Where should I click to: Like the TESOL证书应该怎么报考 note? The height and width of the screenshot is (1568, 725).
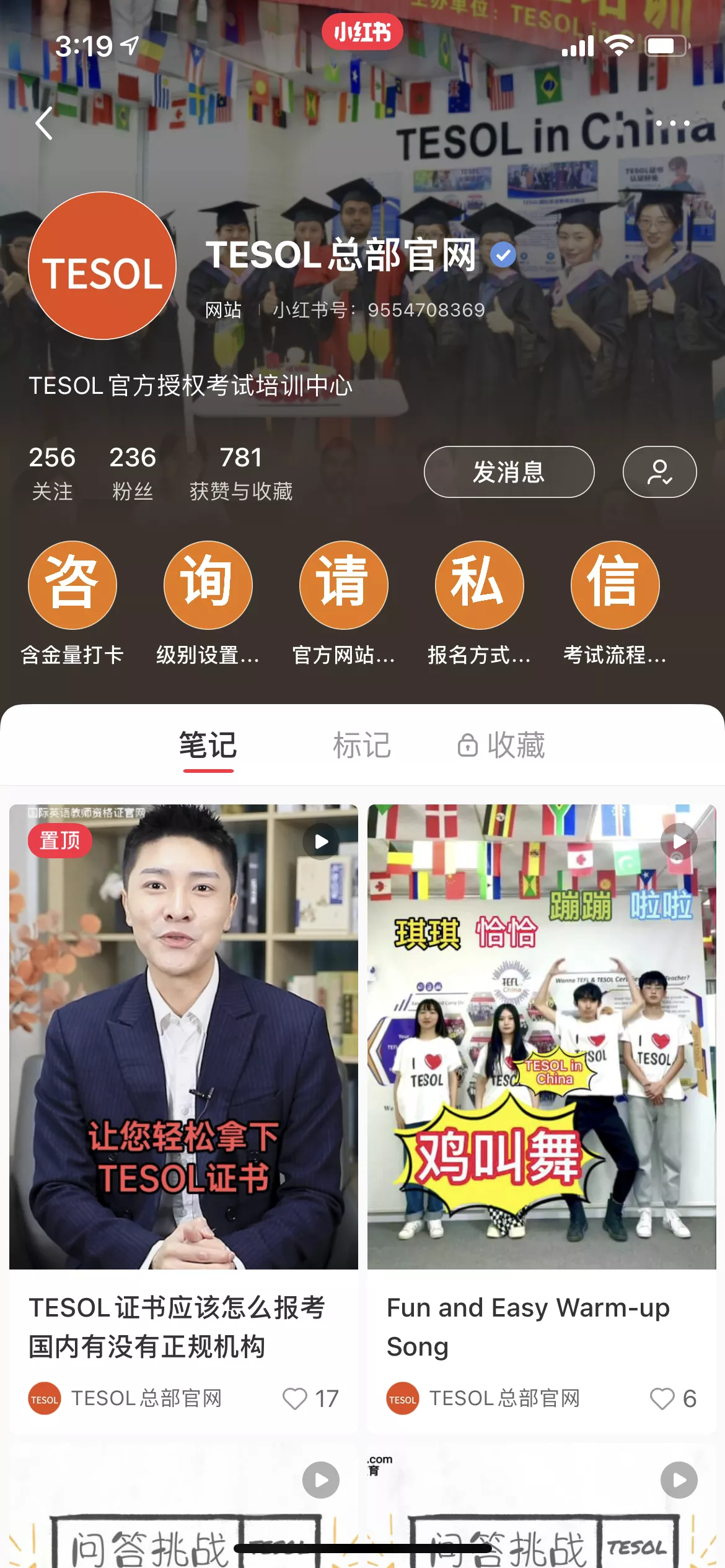[x=310, y=1398]
